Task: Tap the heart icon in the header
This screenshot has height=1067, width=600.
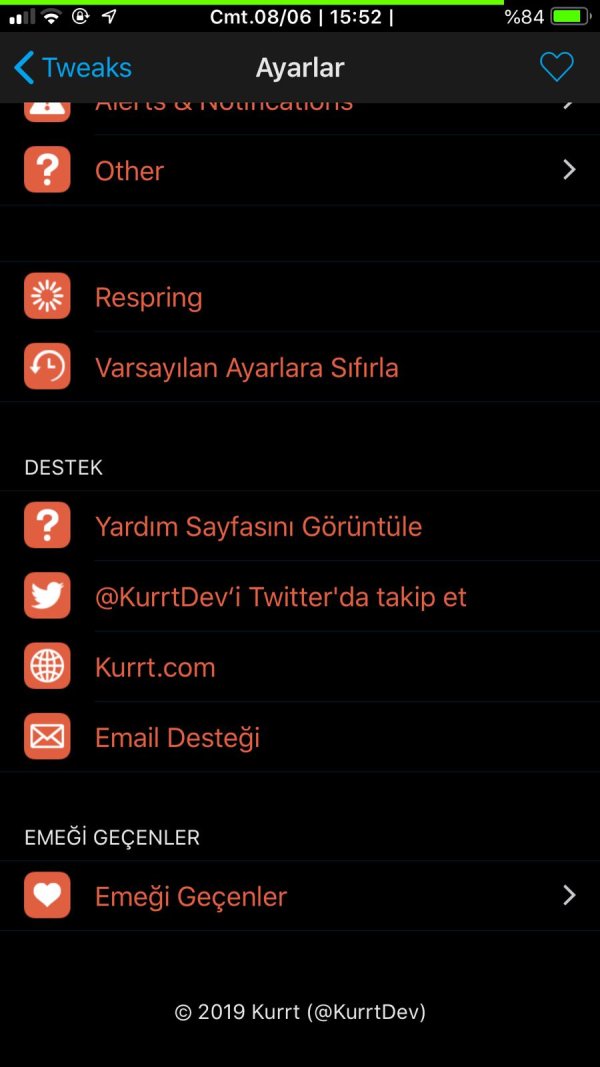Action: 556,67
